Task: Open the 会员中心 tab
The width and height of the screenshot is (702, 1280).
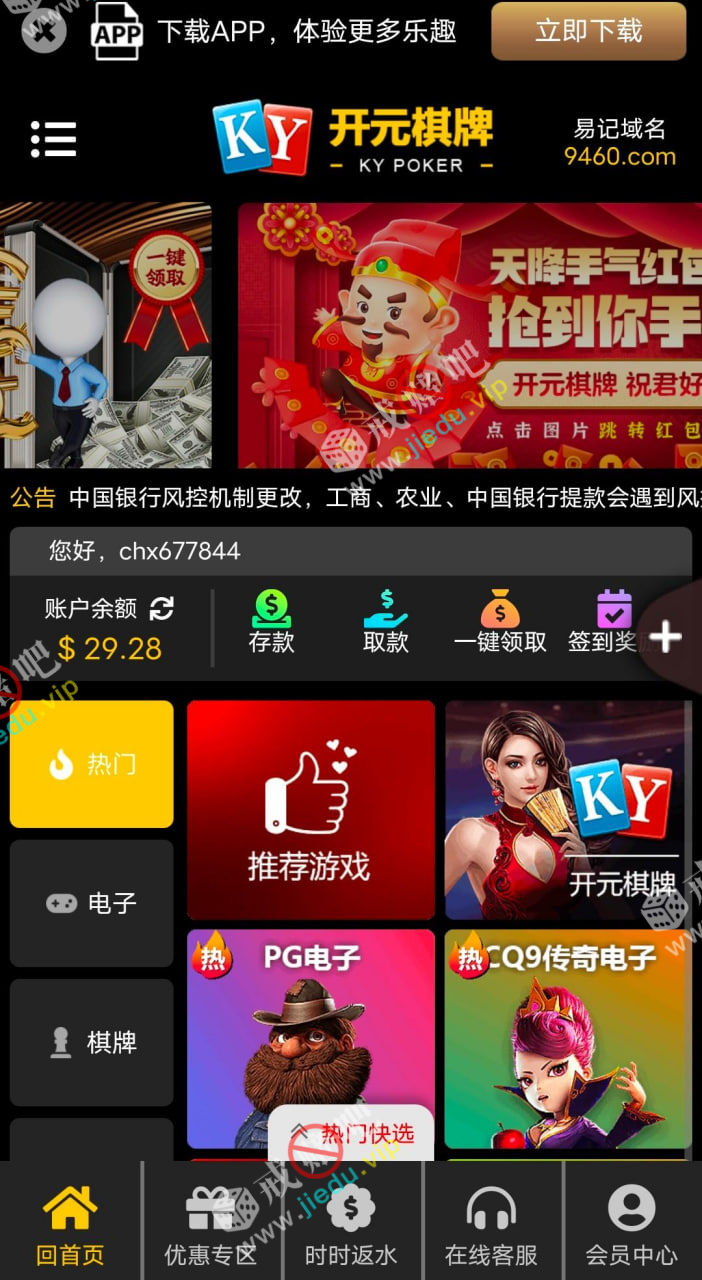Action: pyautogui.click(x=631, y=1222)
